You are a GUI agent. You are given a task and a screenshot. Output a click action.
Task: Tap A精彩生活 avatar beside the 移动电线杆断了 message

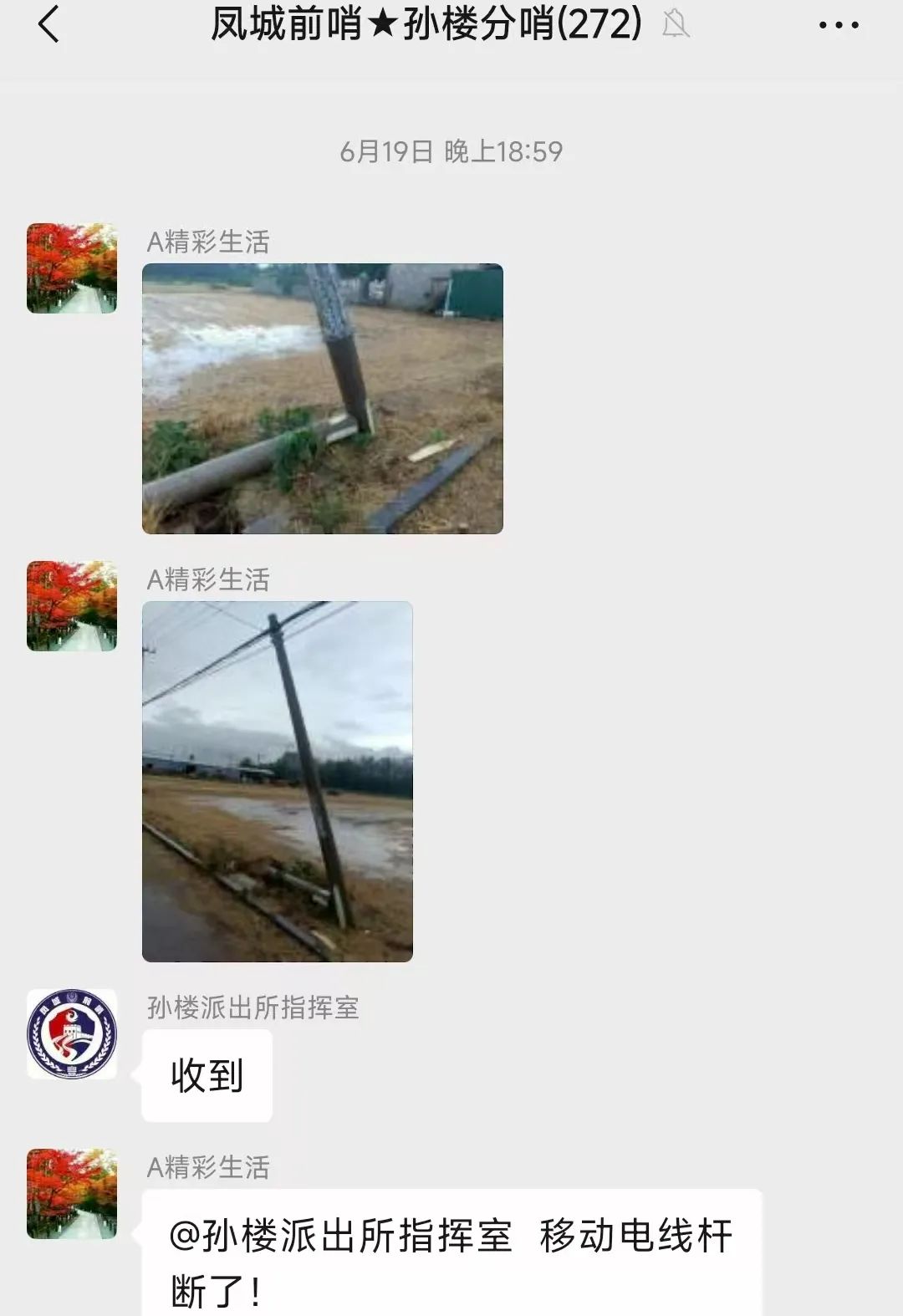(x=72, y=1193)
